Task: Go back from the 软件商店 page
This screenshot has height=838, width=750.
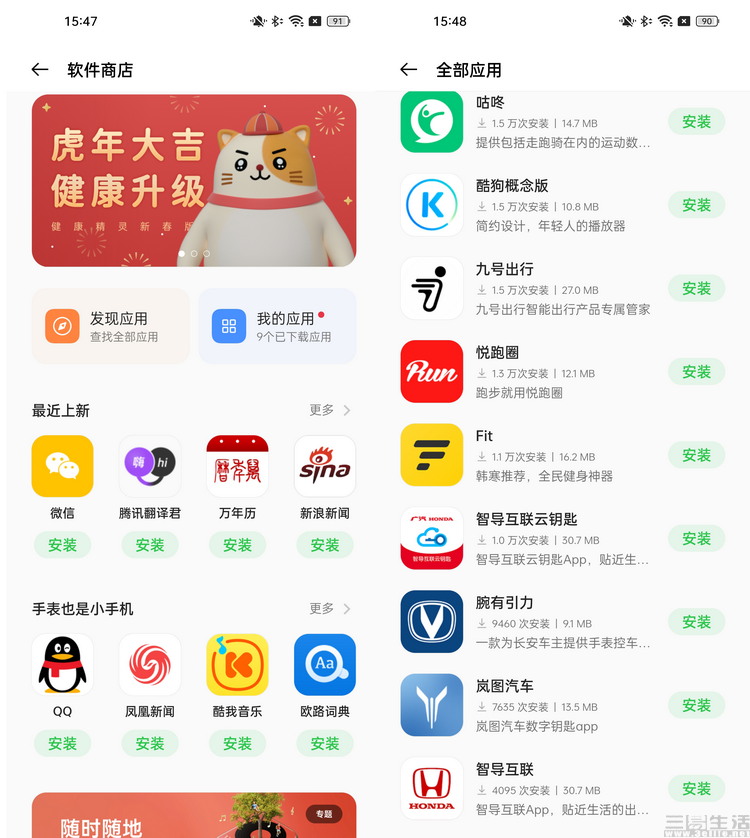Action: pos(40,70)
